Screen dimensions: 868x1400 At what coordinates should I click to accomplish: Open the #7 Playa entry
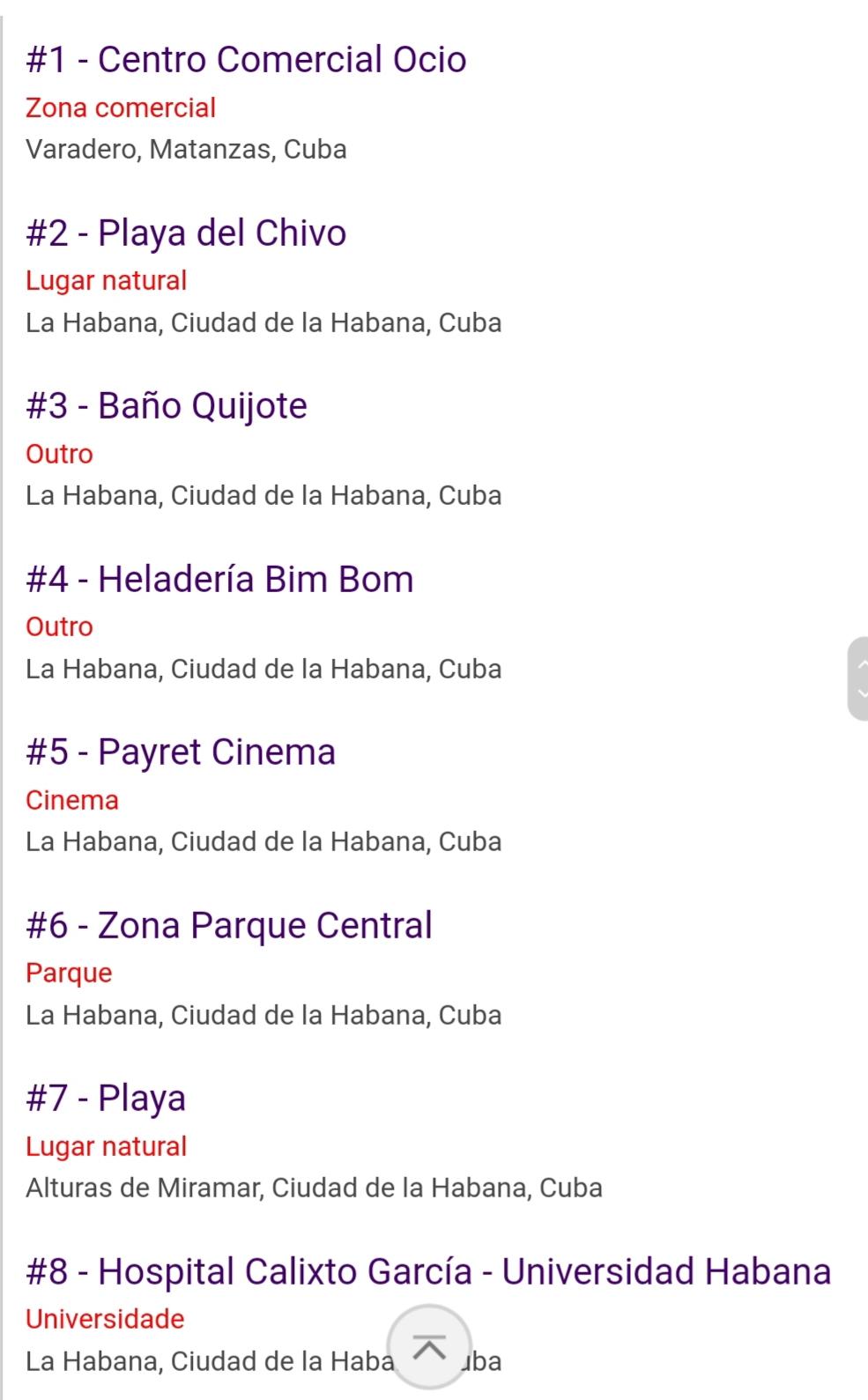pyautogui.click(x=106, y=1099)
